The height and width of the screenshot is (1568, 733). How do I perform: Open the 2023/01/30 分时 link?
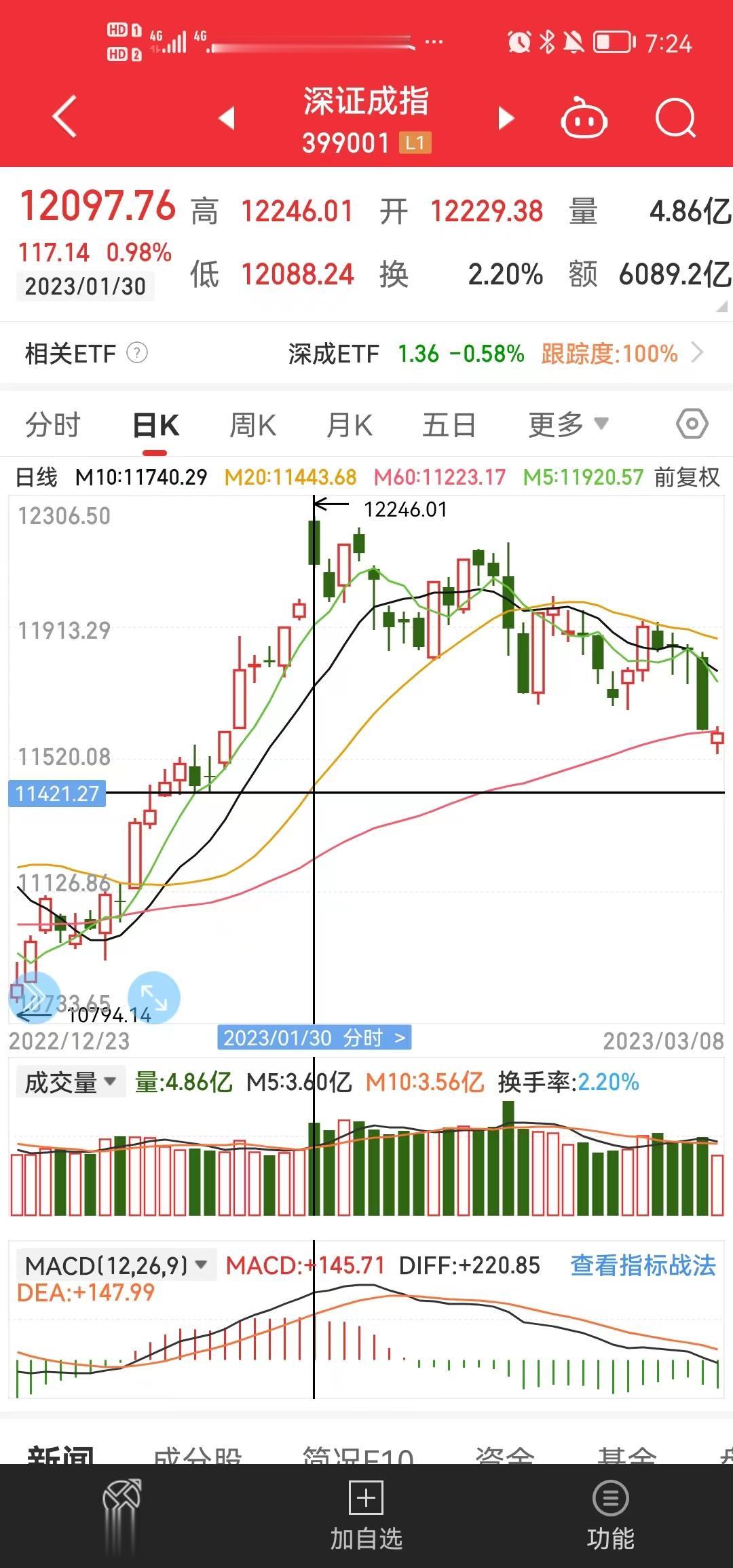pyautogui.click(x=314, y=1038)
